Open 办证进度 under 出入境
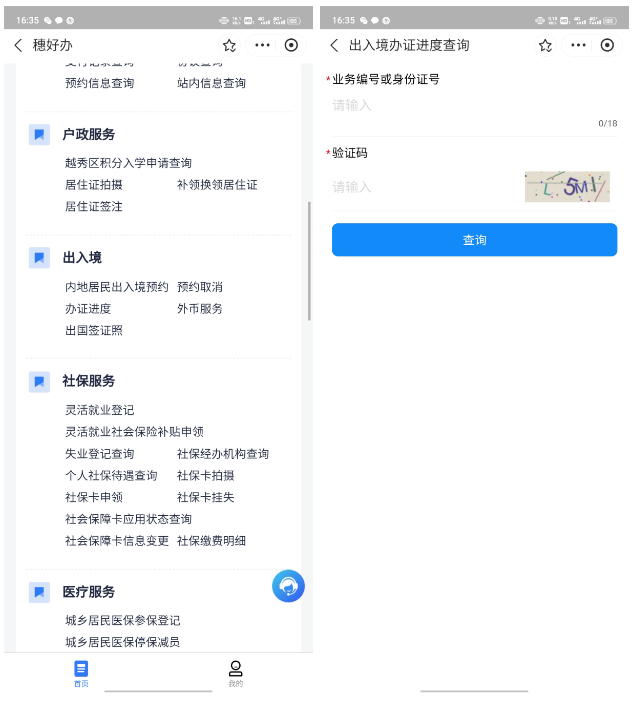The width and height of the screenshot is (636, 727). 88,309
